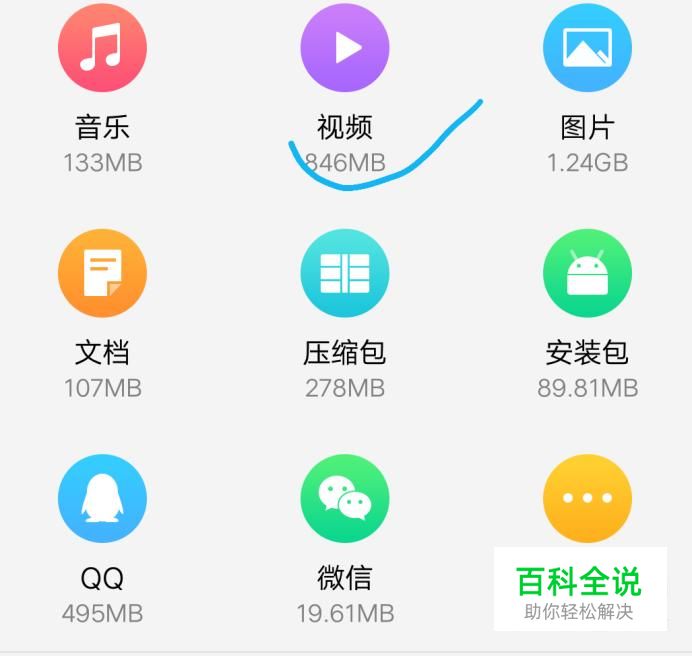Browse files from QQ
Image resolution: width=692 pixels, height=656 pixels.
pos(103,498)
